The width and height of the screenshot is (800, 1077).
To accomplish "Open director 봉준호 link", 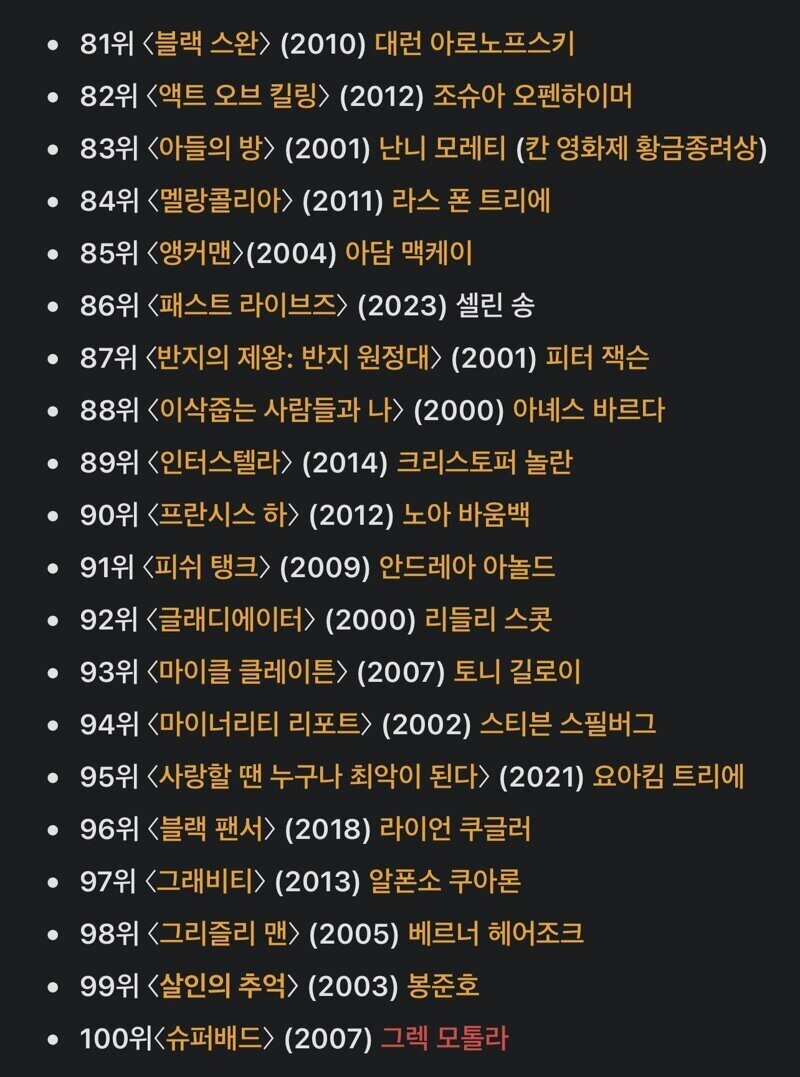I will pyautogui.click(x=443, y=986).
